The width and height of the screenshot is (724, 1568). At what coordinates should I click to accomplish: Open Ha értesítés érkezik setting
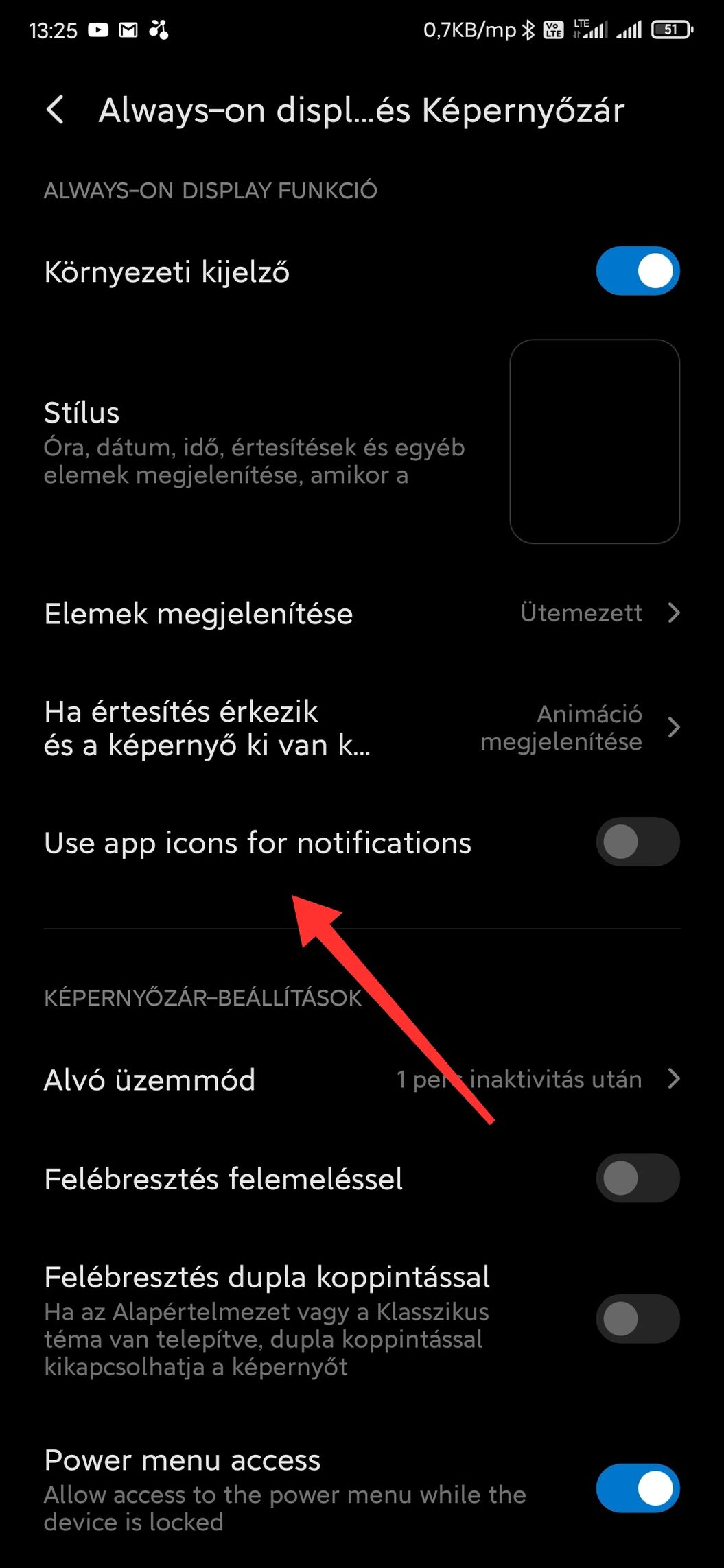362,728
